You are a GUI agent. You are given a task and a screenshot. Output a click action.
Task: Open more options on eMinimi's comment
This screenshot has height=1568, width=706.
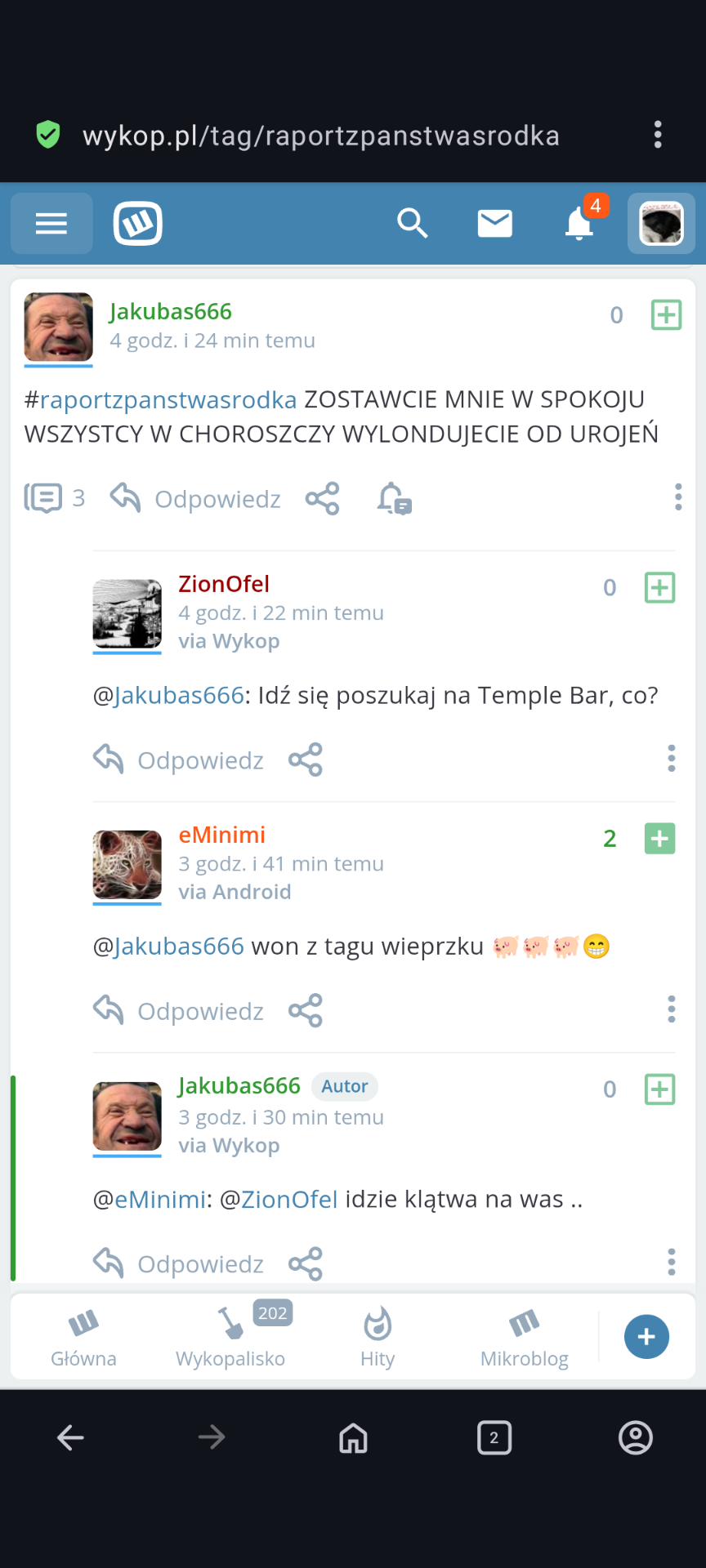pos(671,1010)
